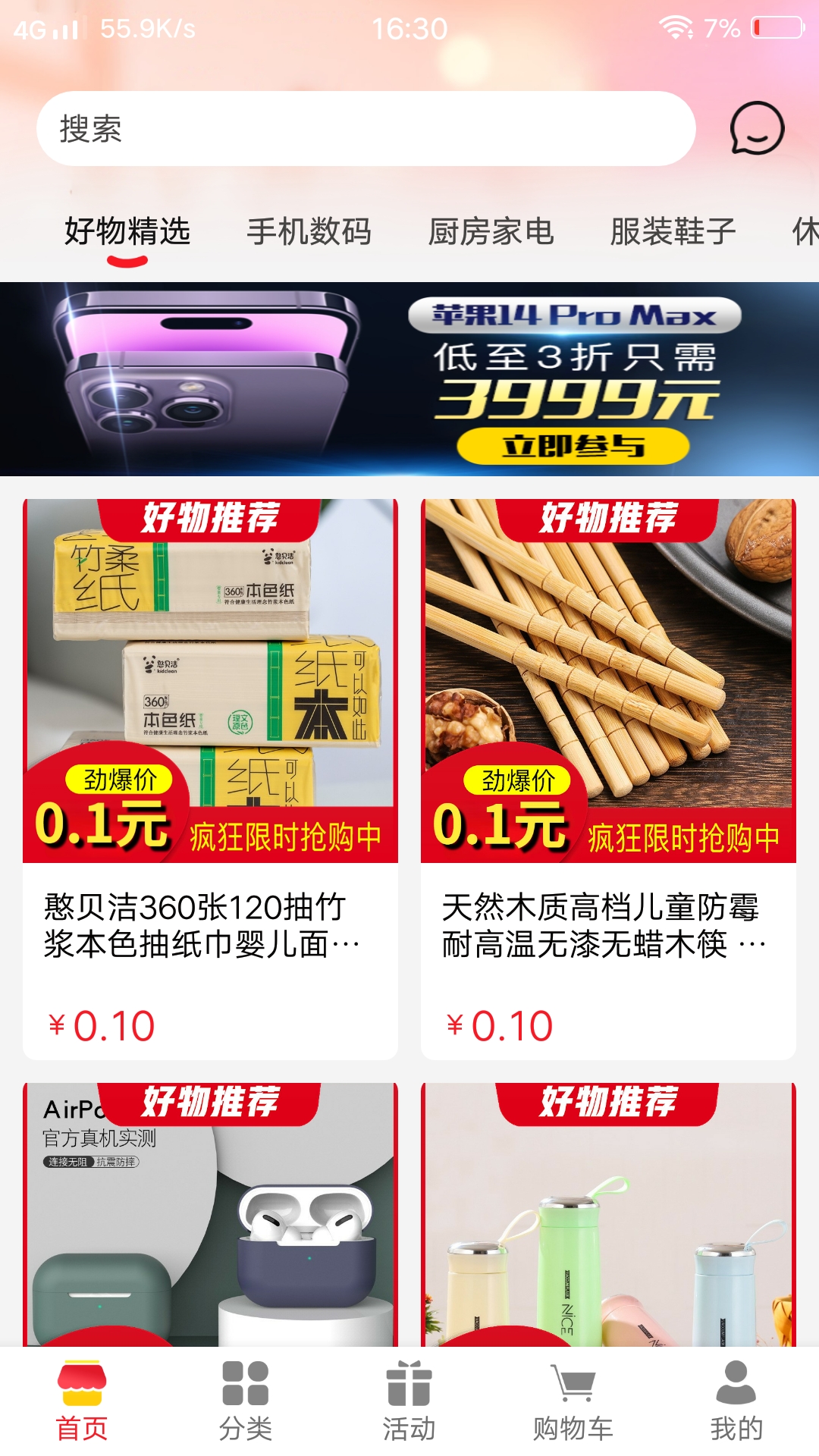Select the 好物精选 category tab
The image size is (819, 1456).
[x=127, y=232]
